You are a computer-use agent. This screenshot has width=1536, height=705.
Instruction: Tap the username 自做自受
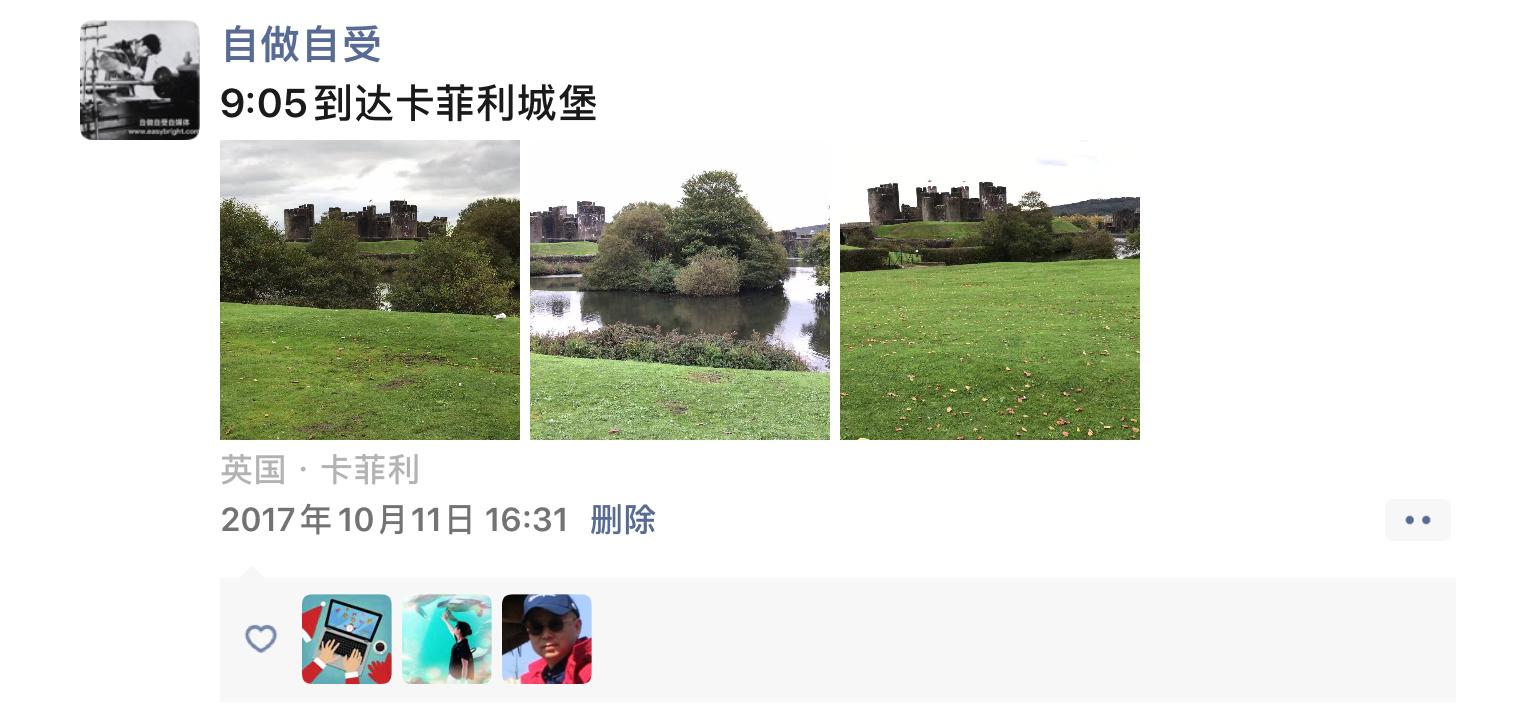[x=301, y=44]
